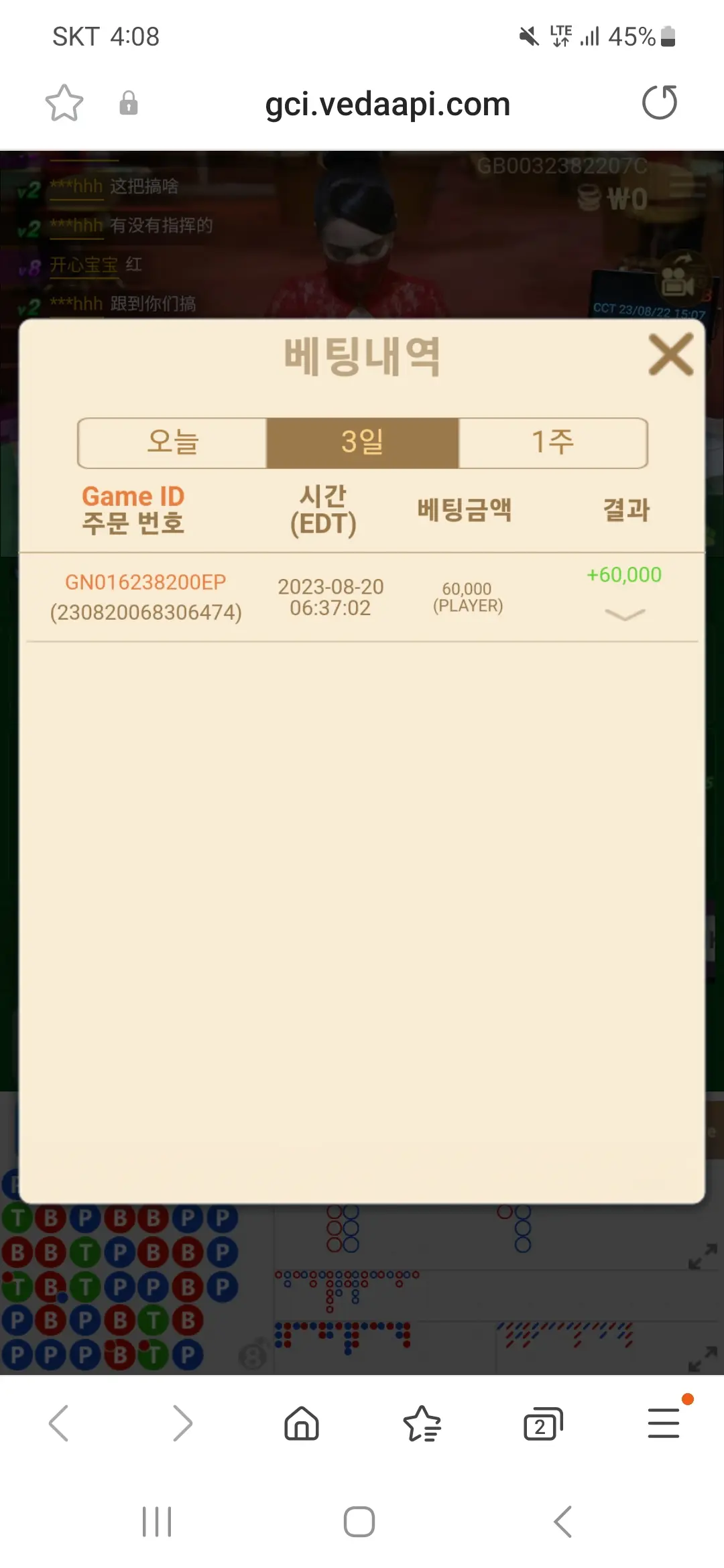Go forward in browser history
Viewport: 724px width, 1568px height.
[182, 1423]
